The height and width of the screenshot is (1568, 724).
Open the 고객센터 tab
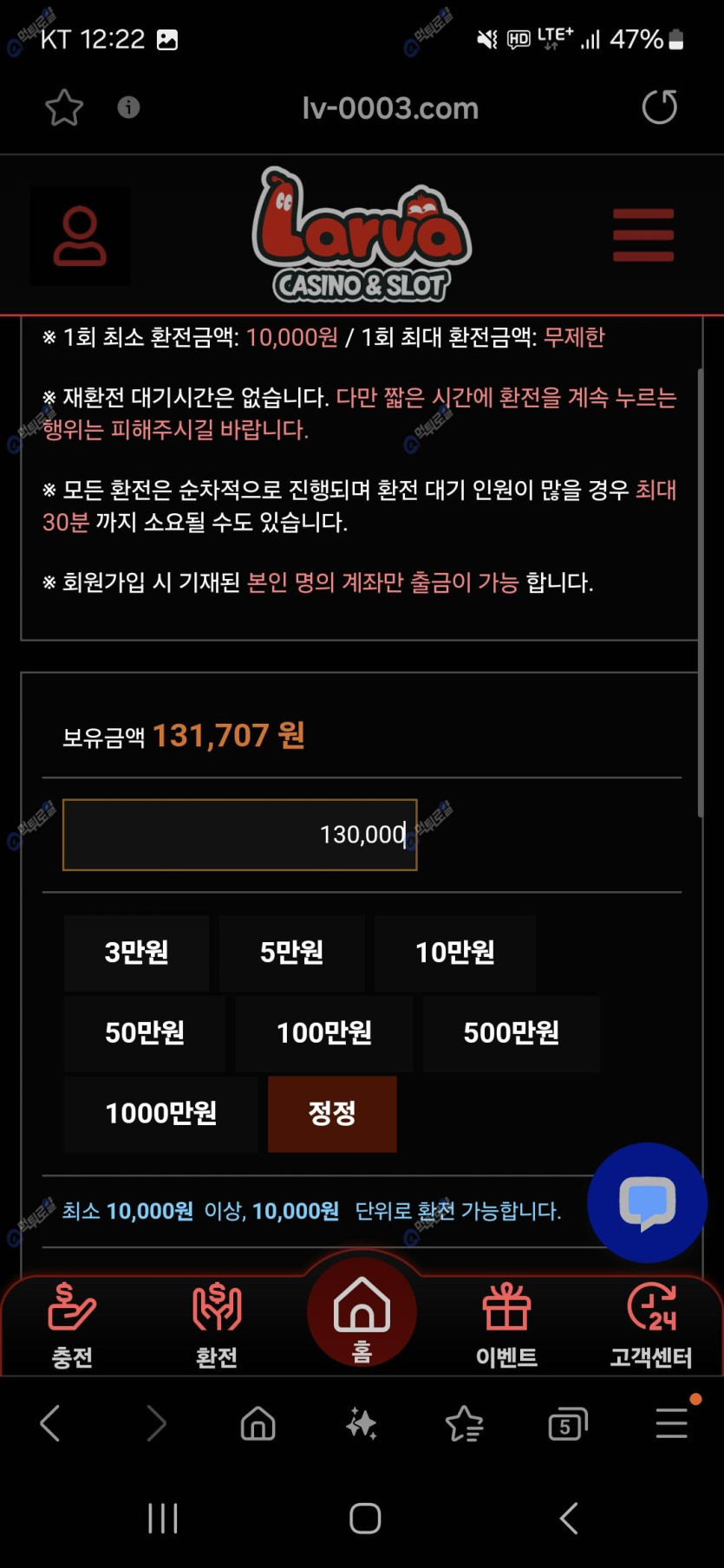pos(651,1324)
